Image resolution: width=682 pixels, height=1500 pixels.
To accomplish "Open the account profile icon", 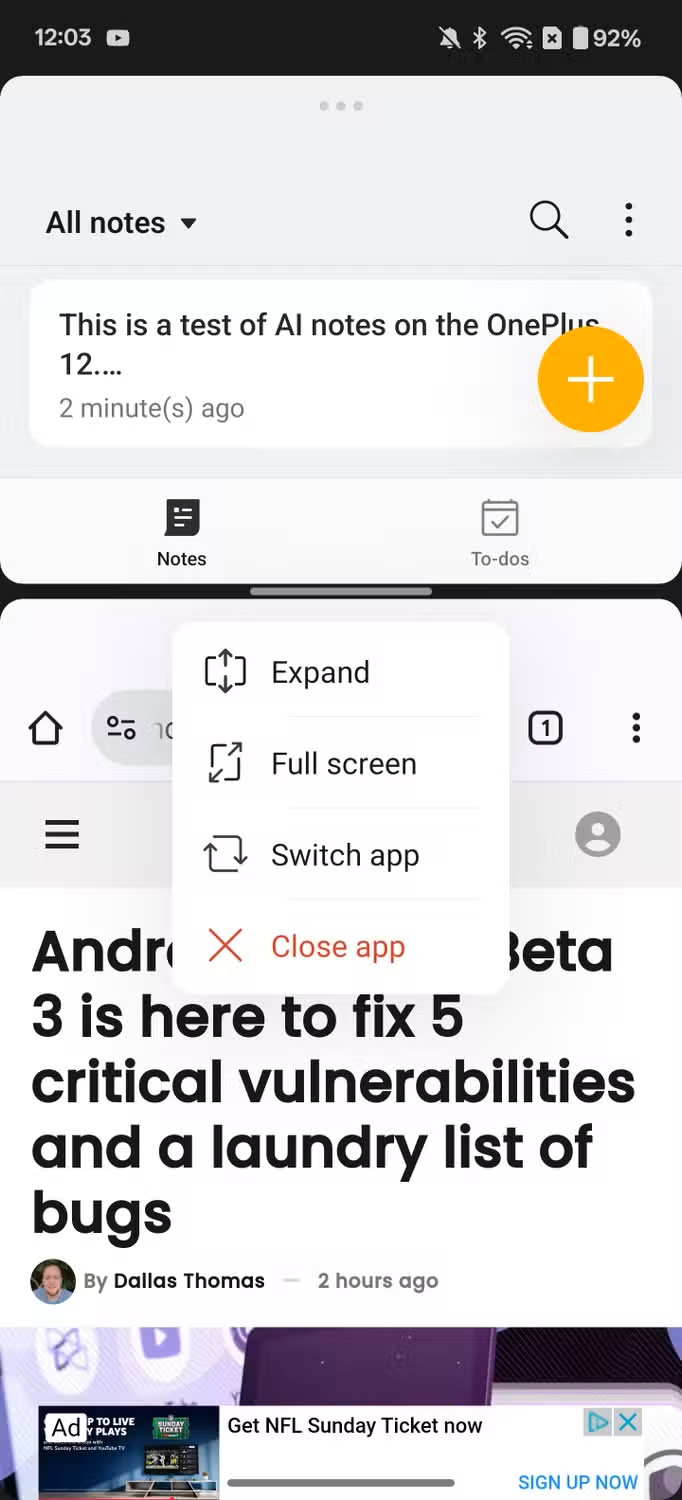I will coord(598,834).
